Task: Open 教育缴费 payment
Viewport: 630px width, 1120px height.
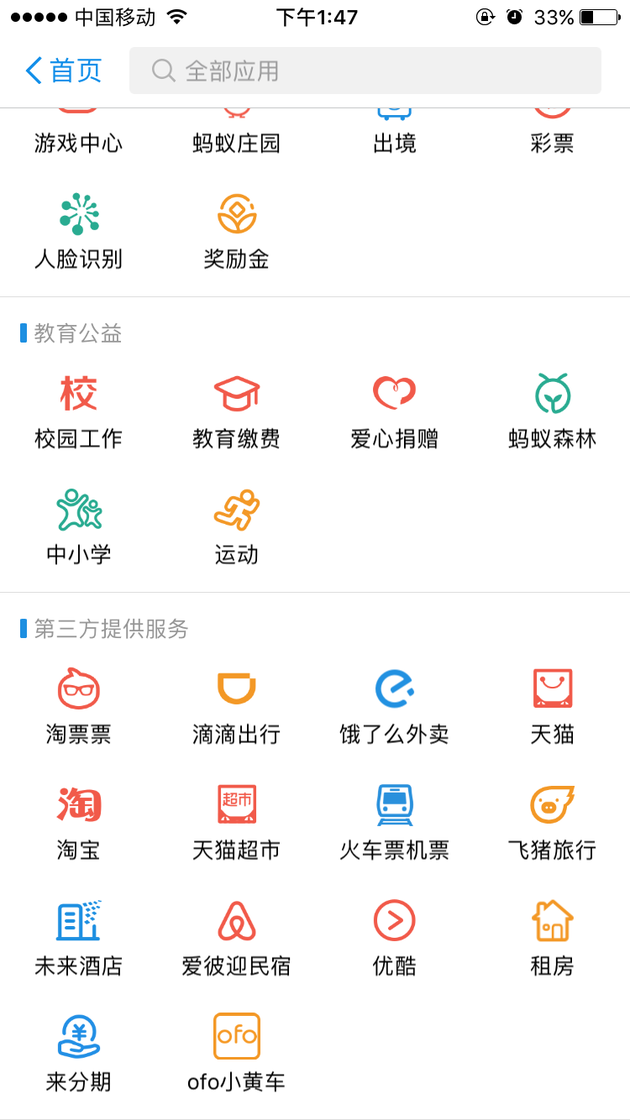Action: [x=237, y=410]
